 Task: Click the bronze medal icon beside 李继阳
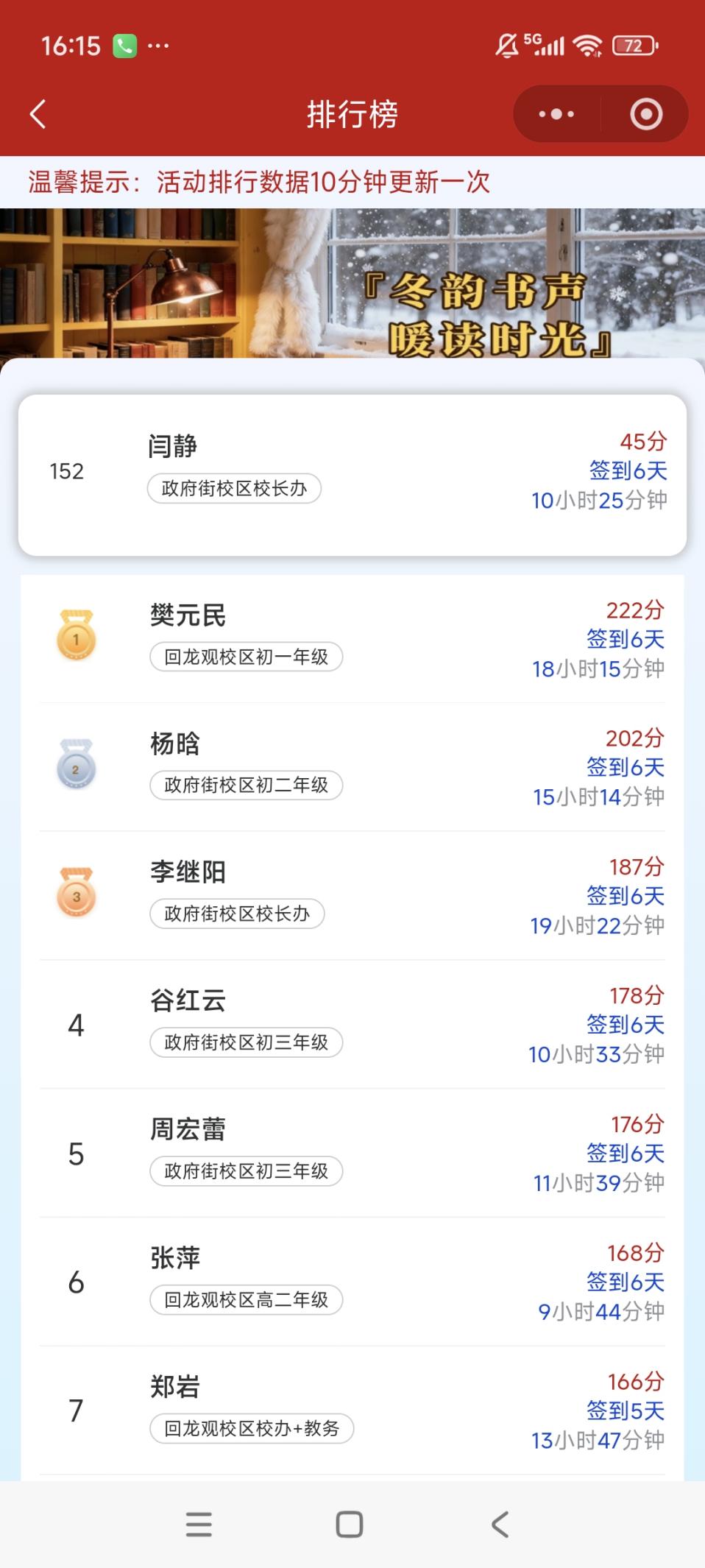click(x=77, y=895)
